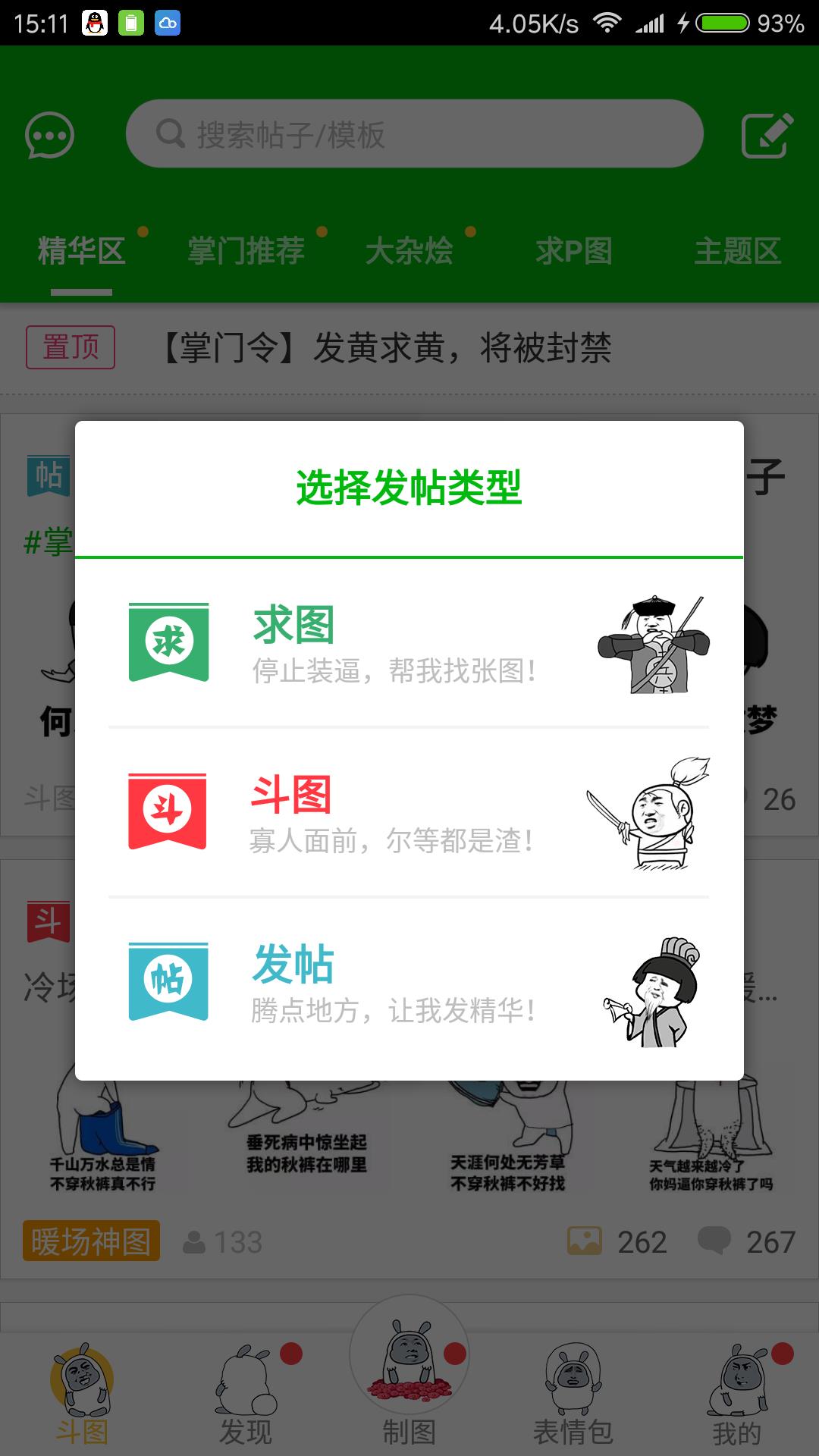The width and height of the screenshot is (819, 1456).
Task: Open 斗图 in bottom navigation
Action: pyautogui.click(x=82, y=1395)
